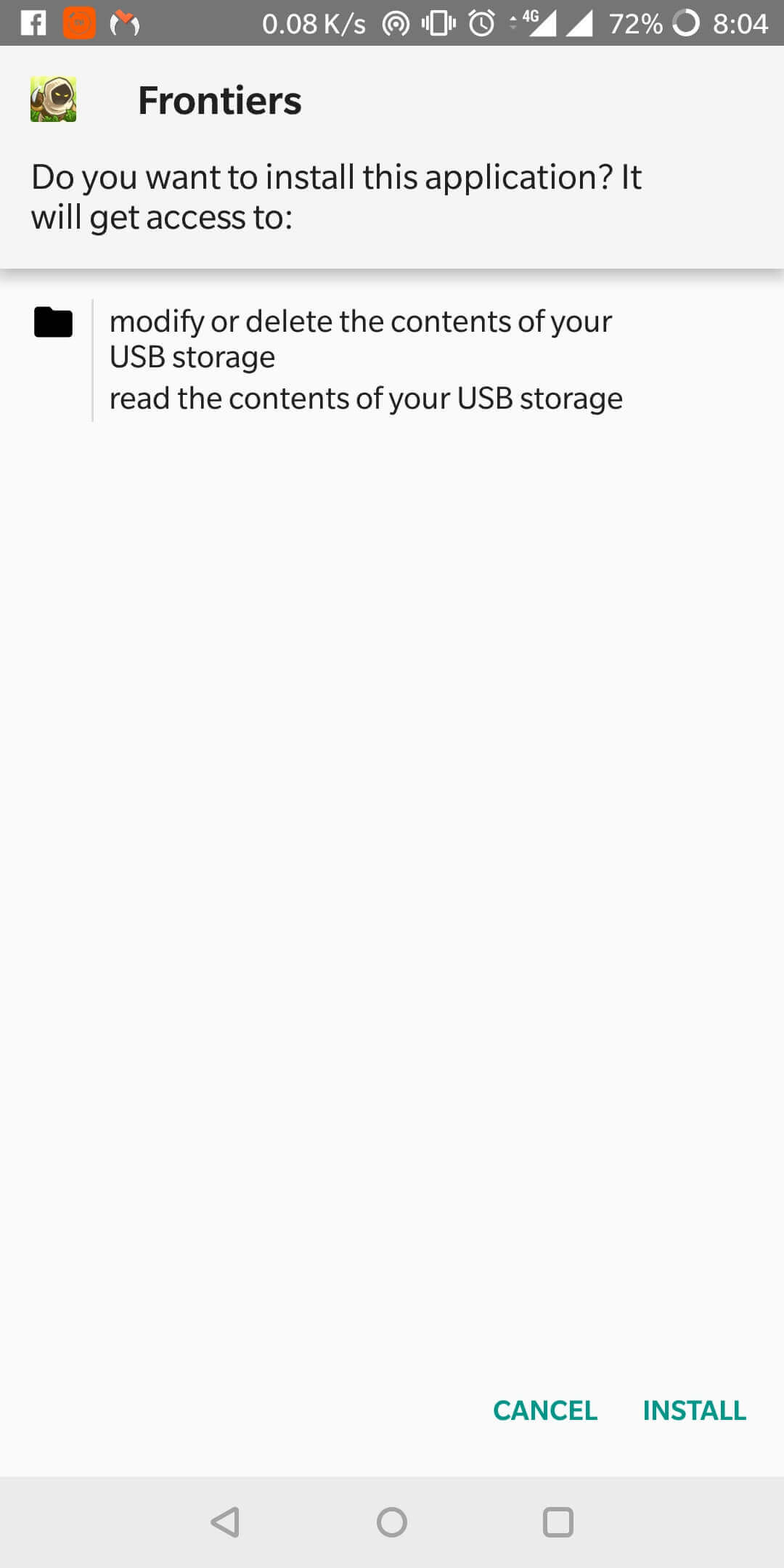
Task: Open the recent apps overview
Action: 558,1522
